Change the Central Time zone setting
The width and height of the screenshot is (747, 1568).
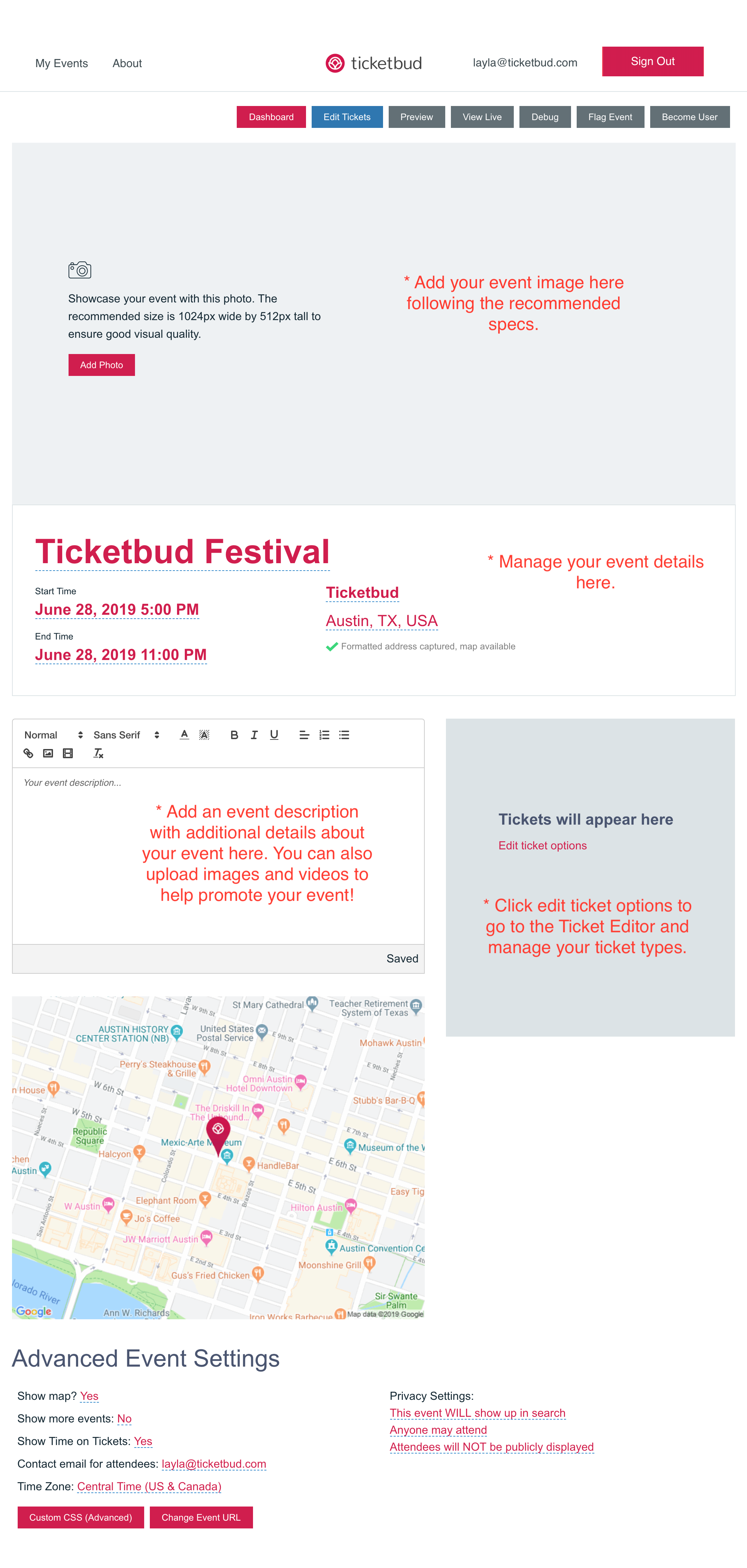(149, 1486)
